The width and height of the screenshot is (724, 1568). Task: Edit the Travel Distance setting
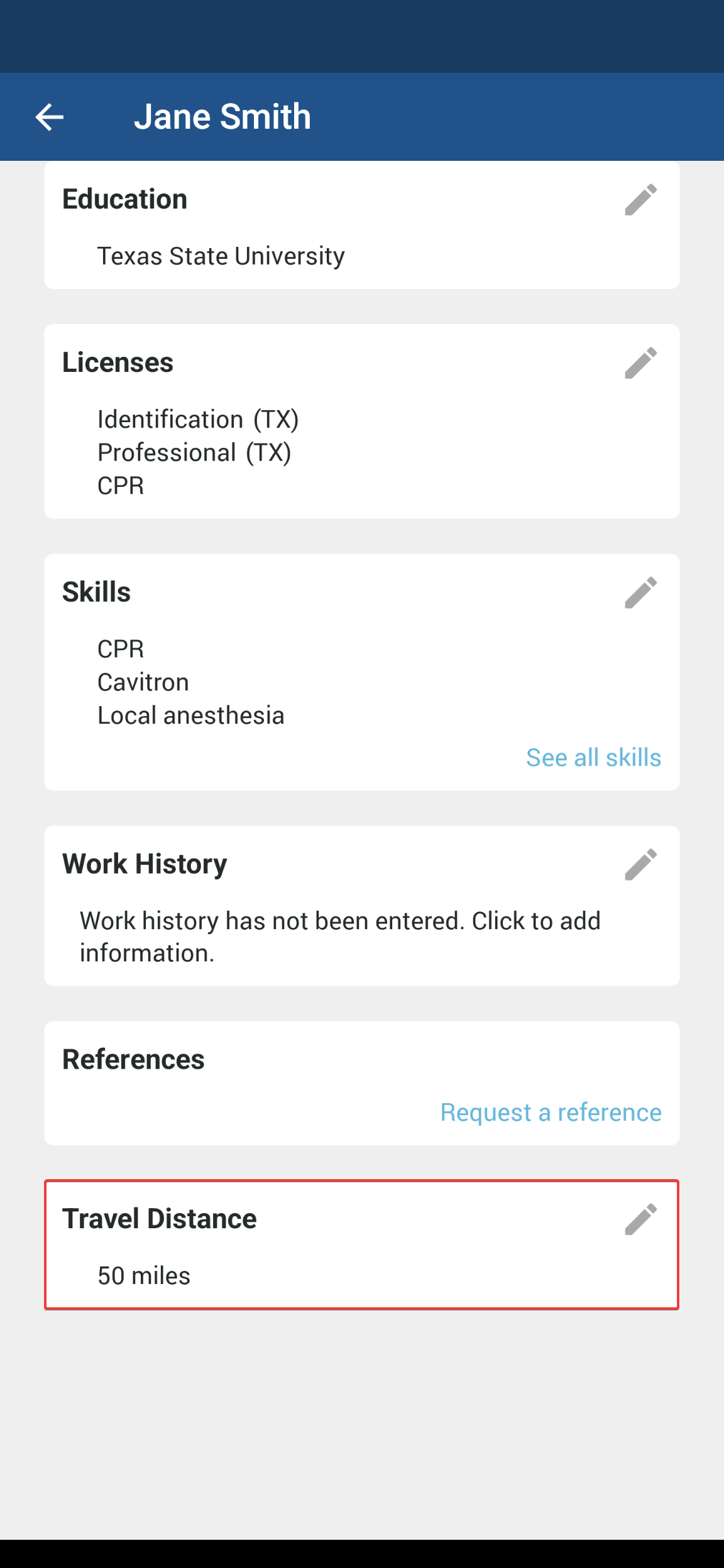coord(640,1219)
